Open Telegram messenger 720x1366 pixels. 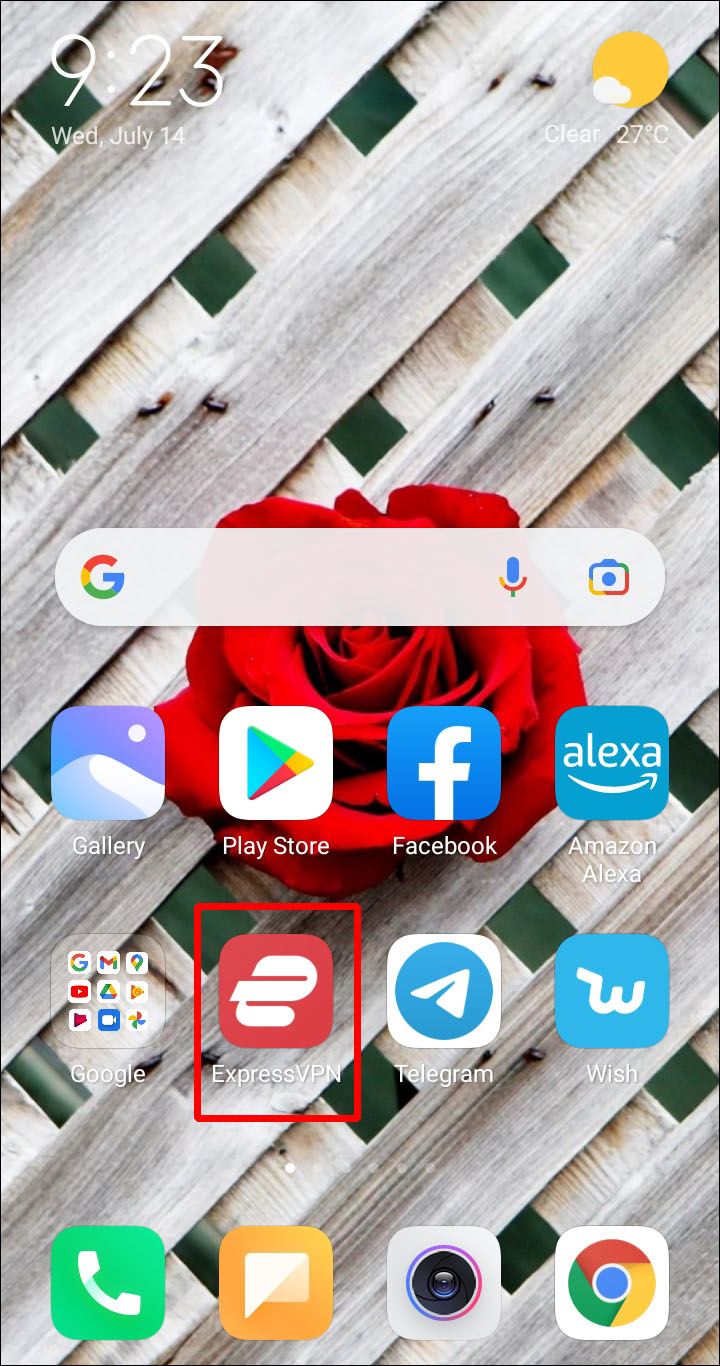444,991
